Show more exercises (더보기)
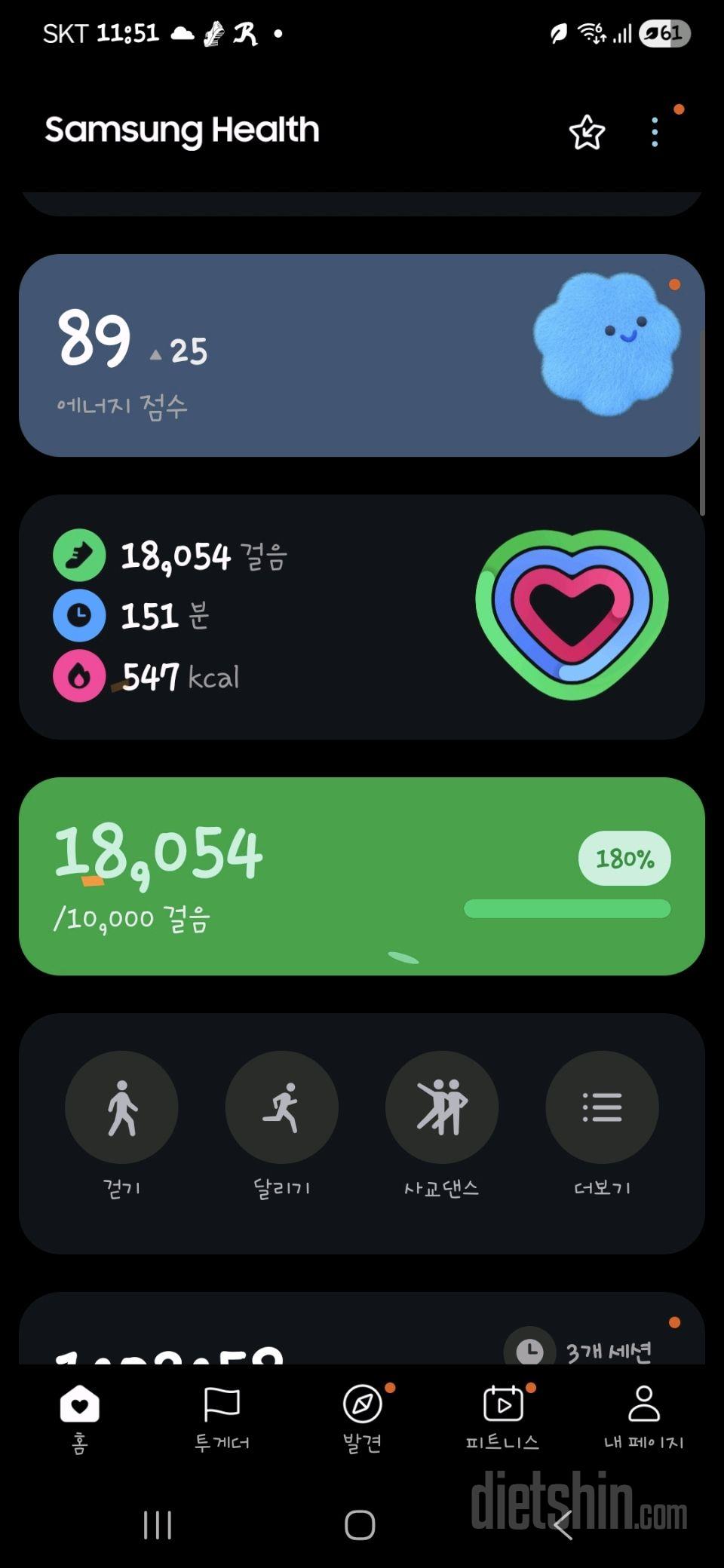The height and width of the screenshot is (1568, 724). coord(602,1107)
